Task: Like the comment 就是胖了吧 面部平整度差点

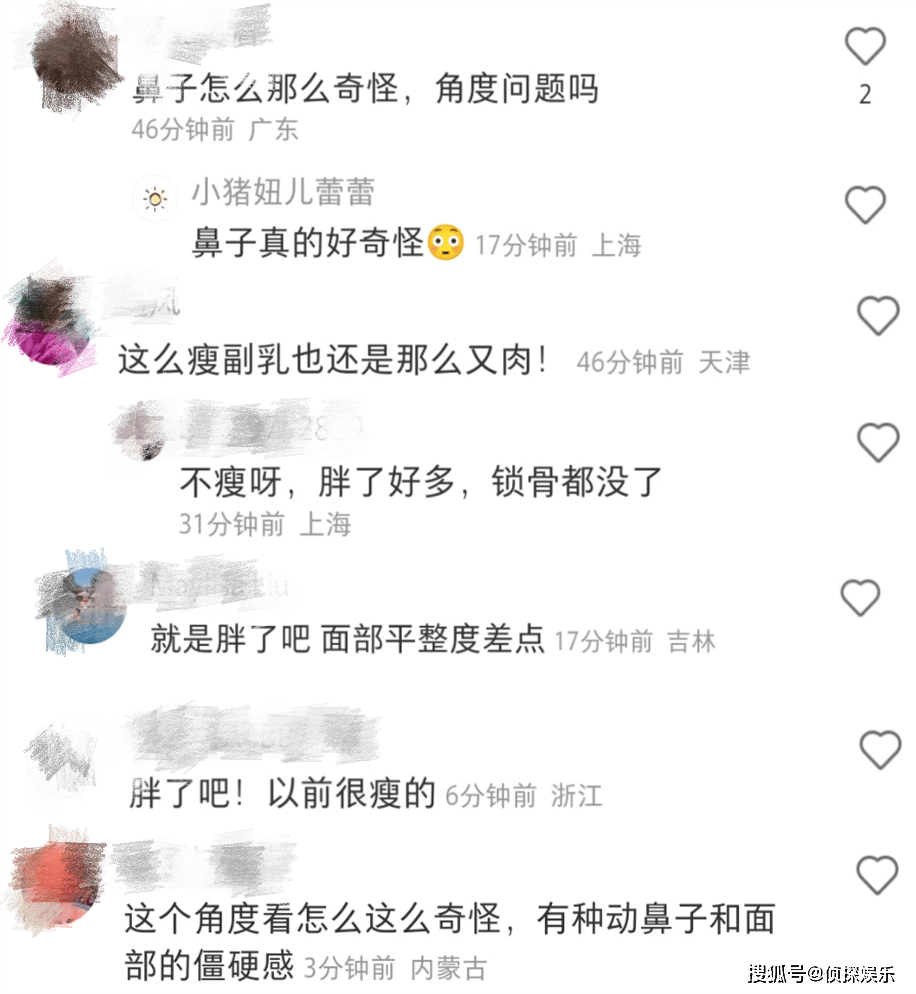Action: click(x=860, y=598)
